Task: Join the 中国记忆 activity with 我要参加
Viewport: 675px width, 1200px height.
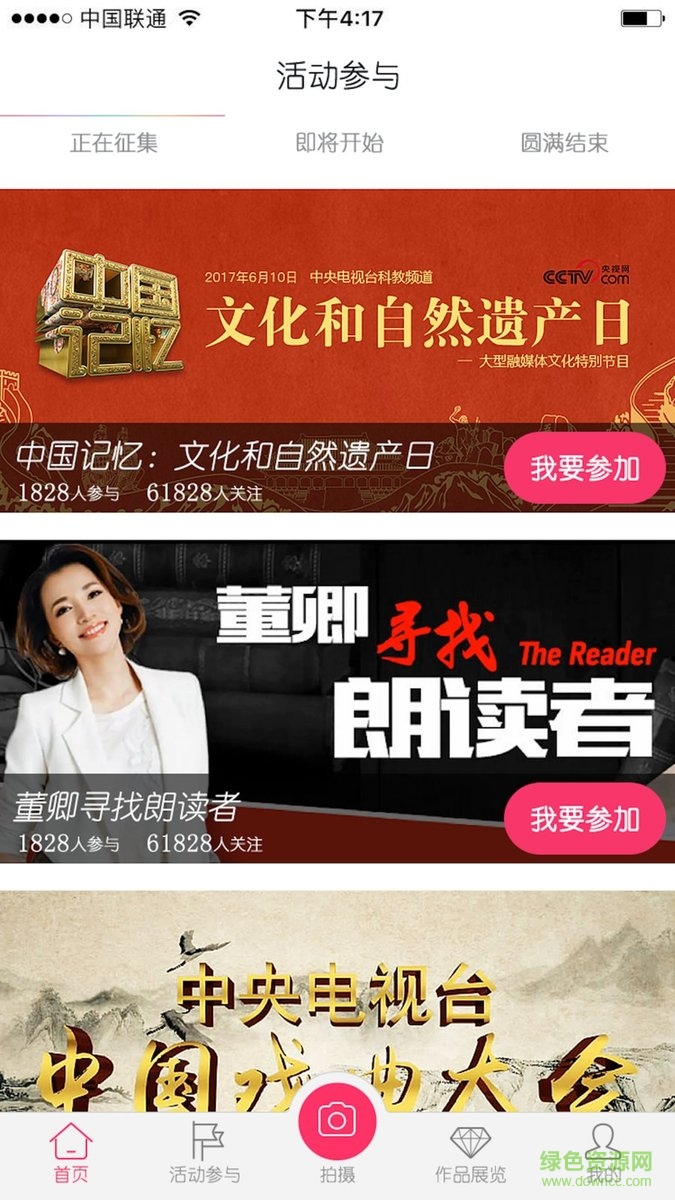Action: pyautogui.click(x=585, y=468)
